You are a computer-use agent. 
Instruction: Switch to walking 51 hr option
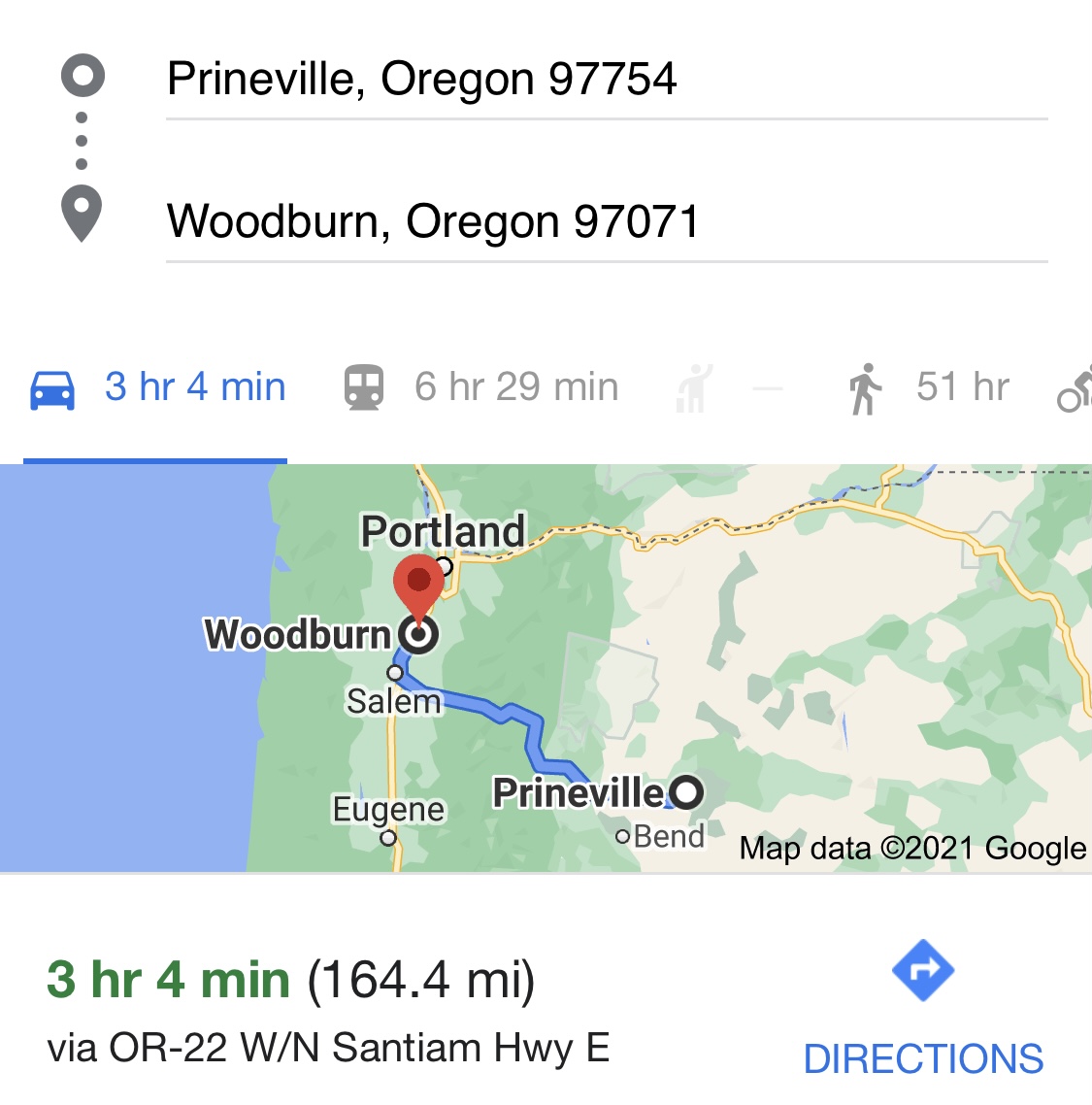coord(929,387)
